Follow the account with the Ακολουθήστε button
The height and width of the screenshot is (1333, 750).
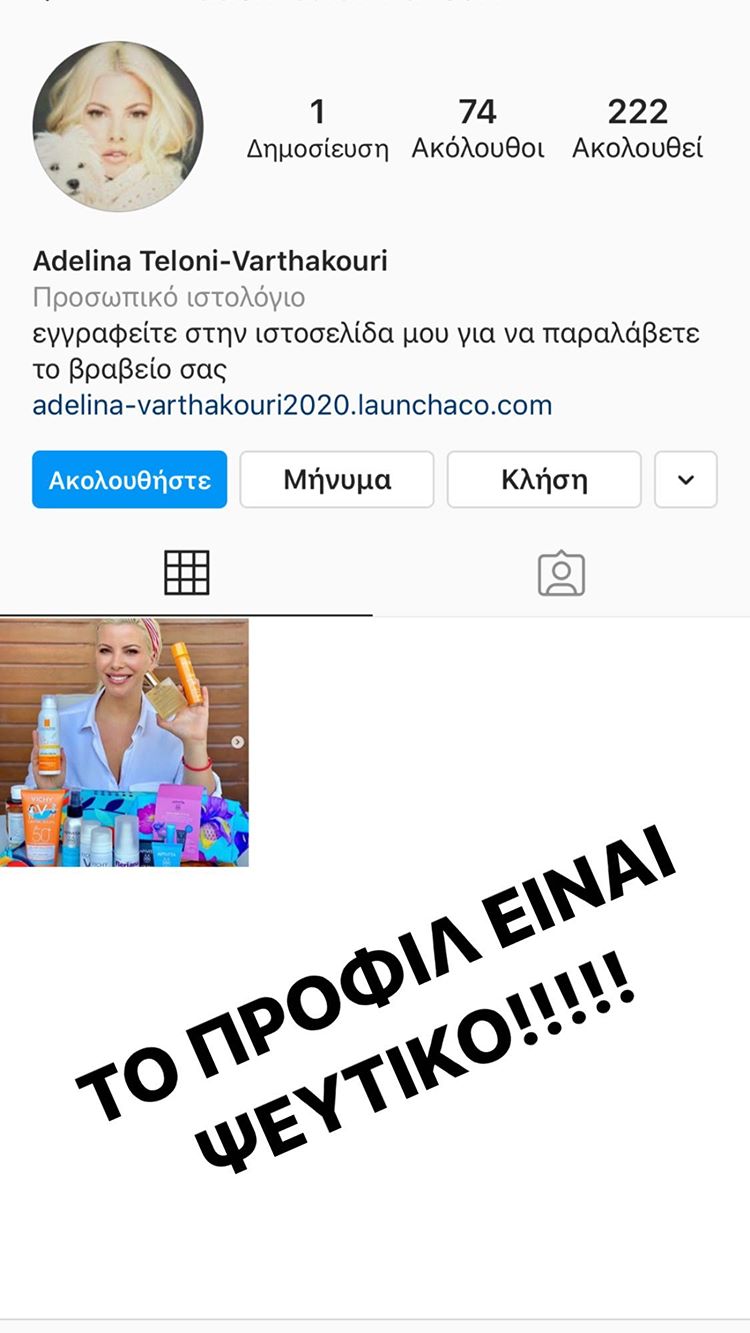pyautogui.click(x=129, y=480)
